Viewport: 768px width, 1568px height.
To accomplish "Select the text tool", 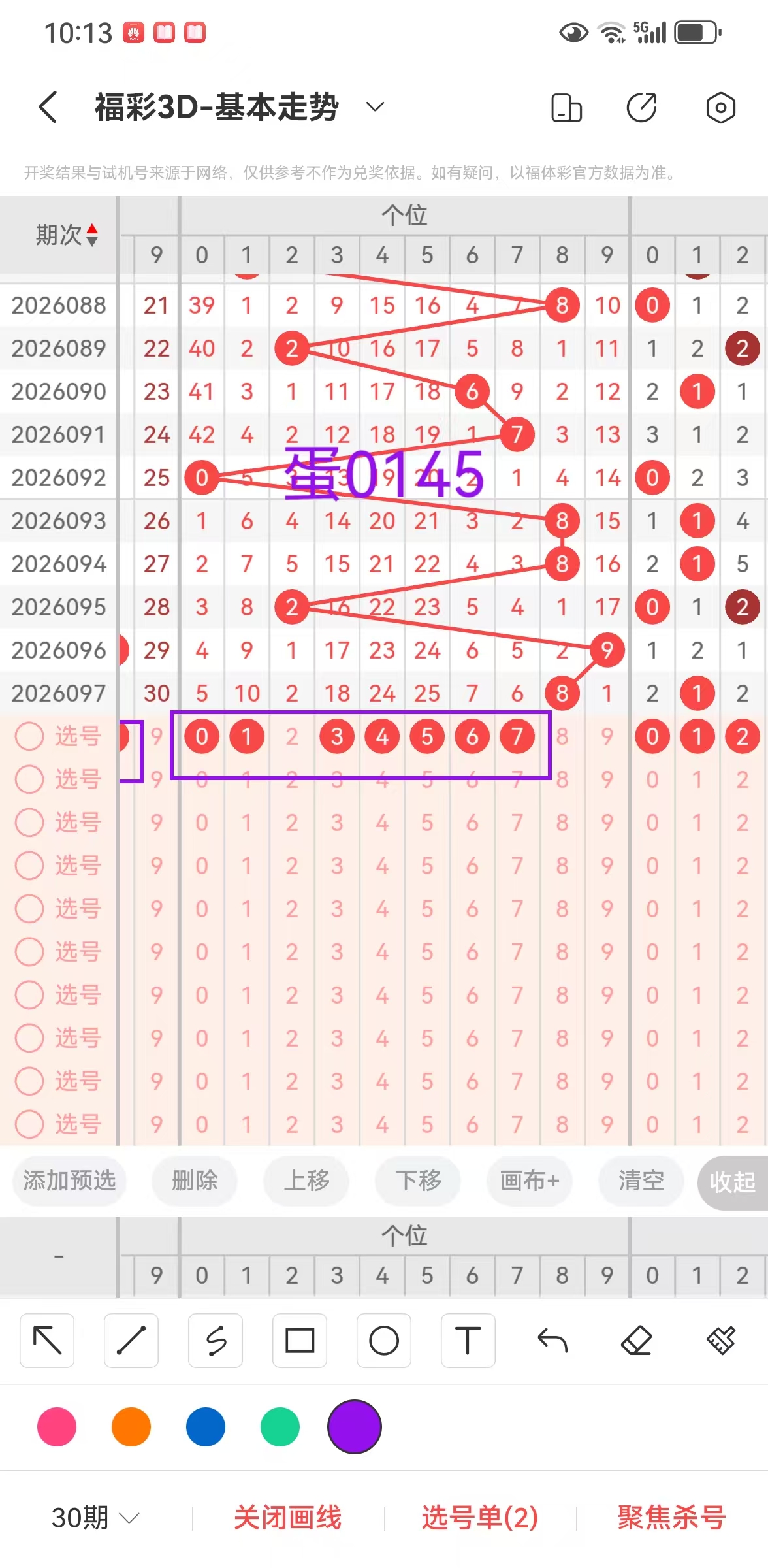I will click(x=468, y=1340).
